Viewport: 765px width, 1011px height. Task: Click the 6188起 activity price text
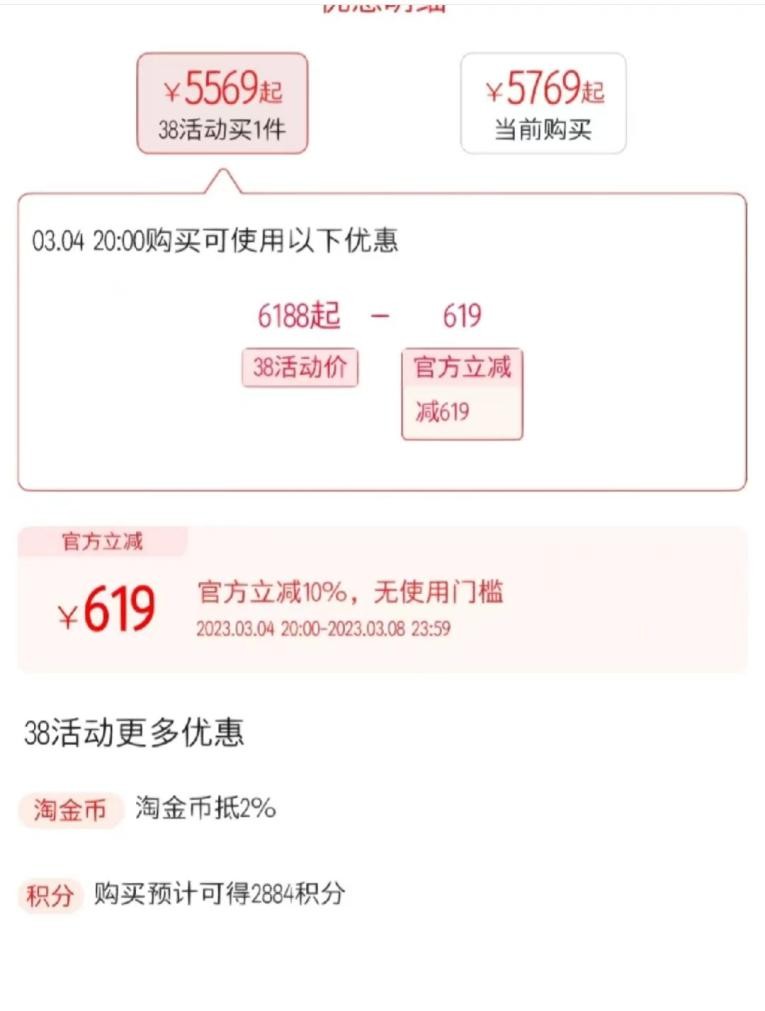(x=300, y=316)
